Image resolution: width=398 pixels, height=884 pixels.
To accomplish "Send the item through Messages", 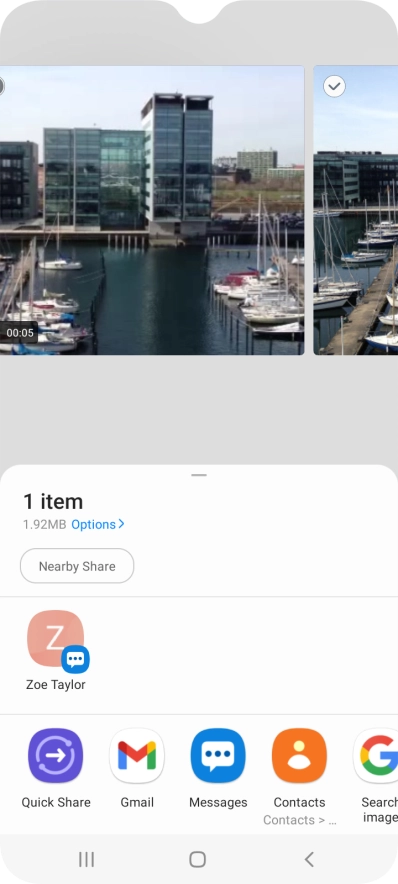I will point(218,768).
